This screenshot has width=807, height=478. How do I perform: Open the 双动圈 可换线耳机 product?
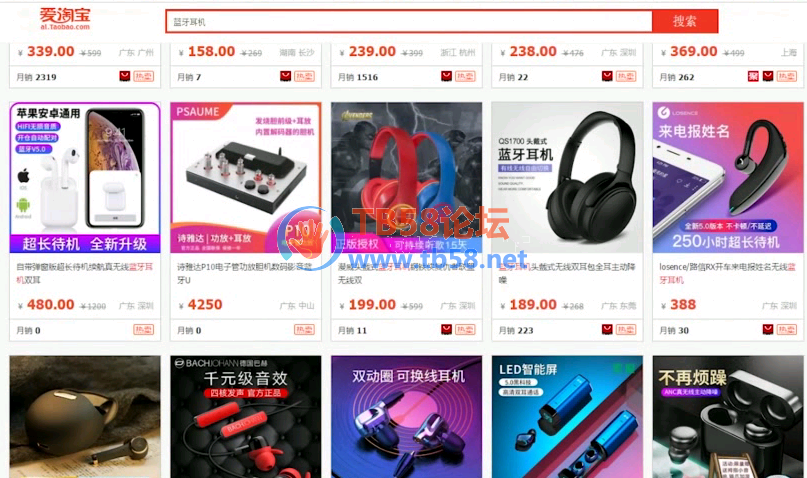(406, 415)
